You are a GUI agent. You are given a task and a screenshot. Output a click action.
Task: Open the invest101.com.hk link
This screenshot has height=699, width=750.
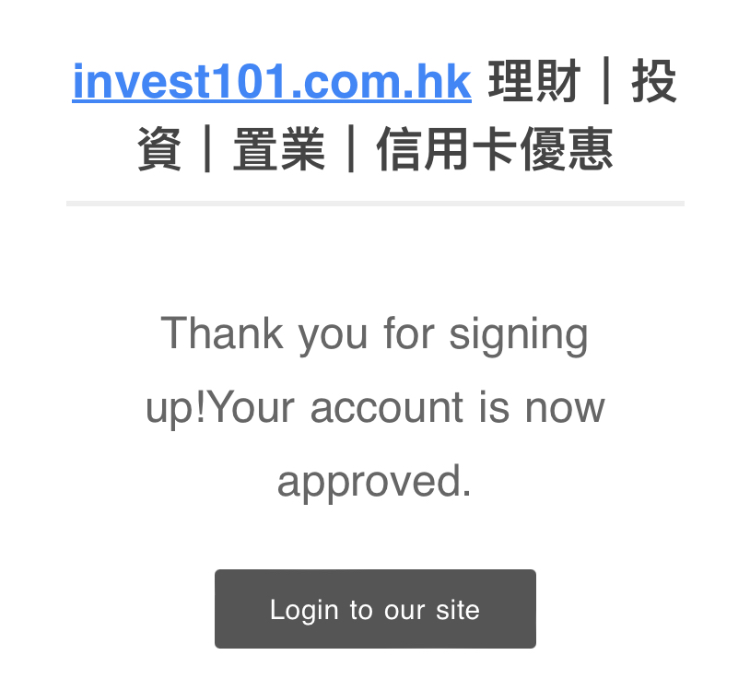(271, 83)
